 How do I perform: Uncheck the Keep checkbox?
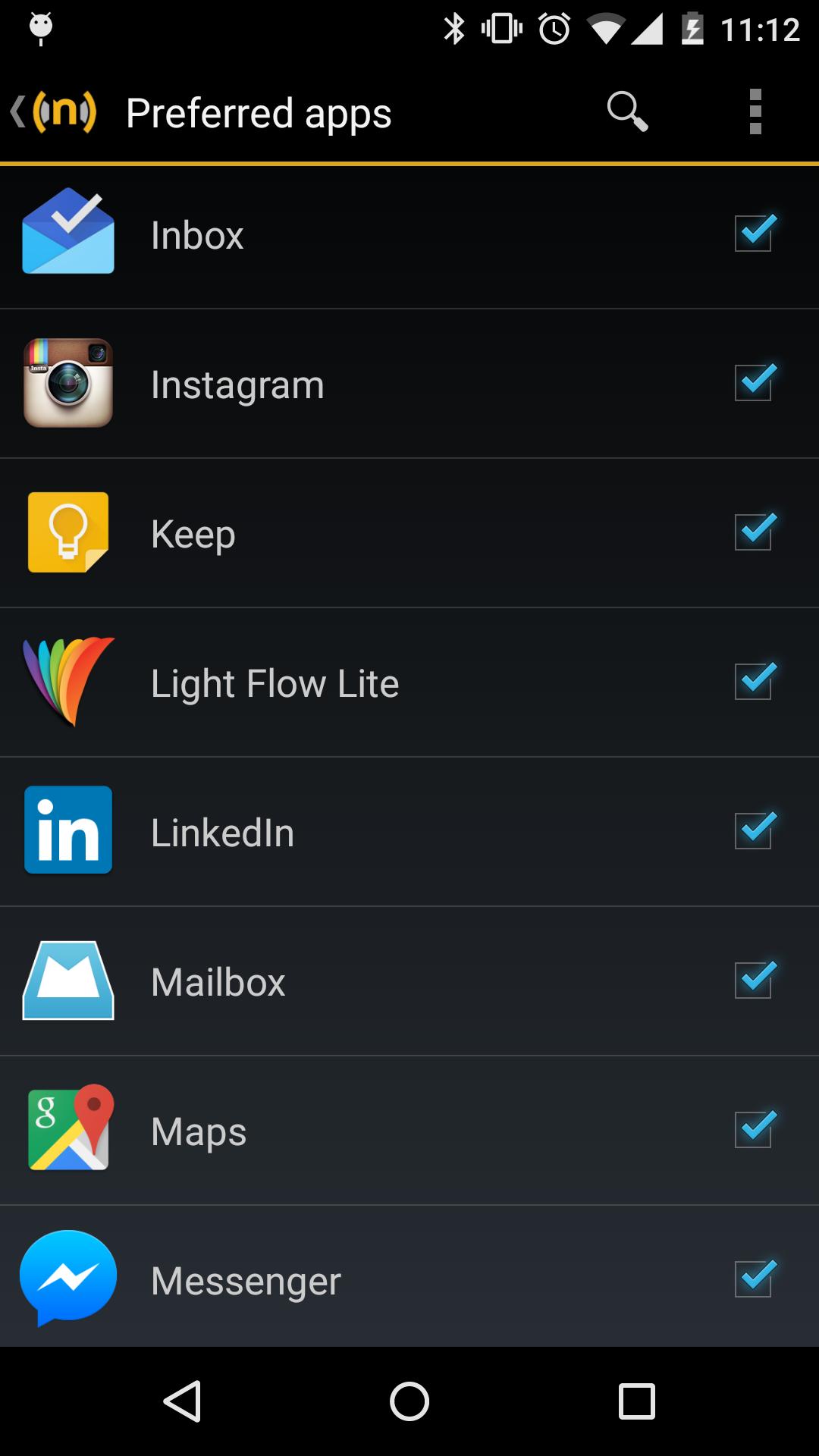coord(755,532)
